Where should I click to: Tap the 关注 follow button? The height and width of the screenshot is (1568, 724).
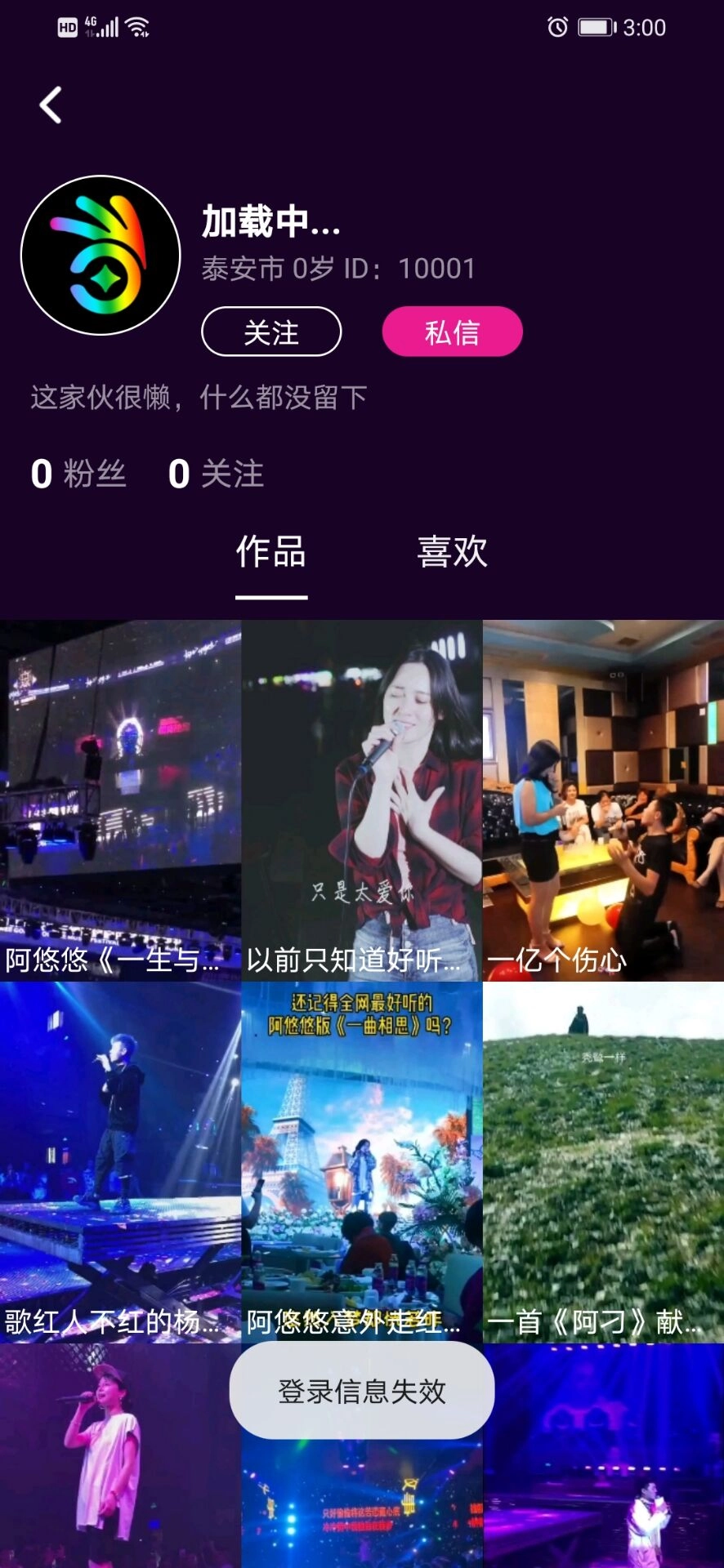(x=271, y=332)
